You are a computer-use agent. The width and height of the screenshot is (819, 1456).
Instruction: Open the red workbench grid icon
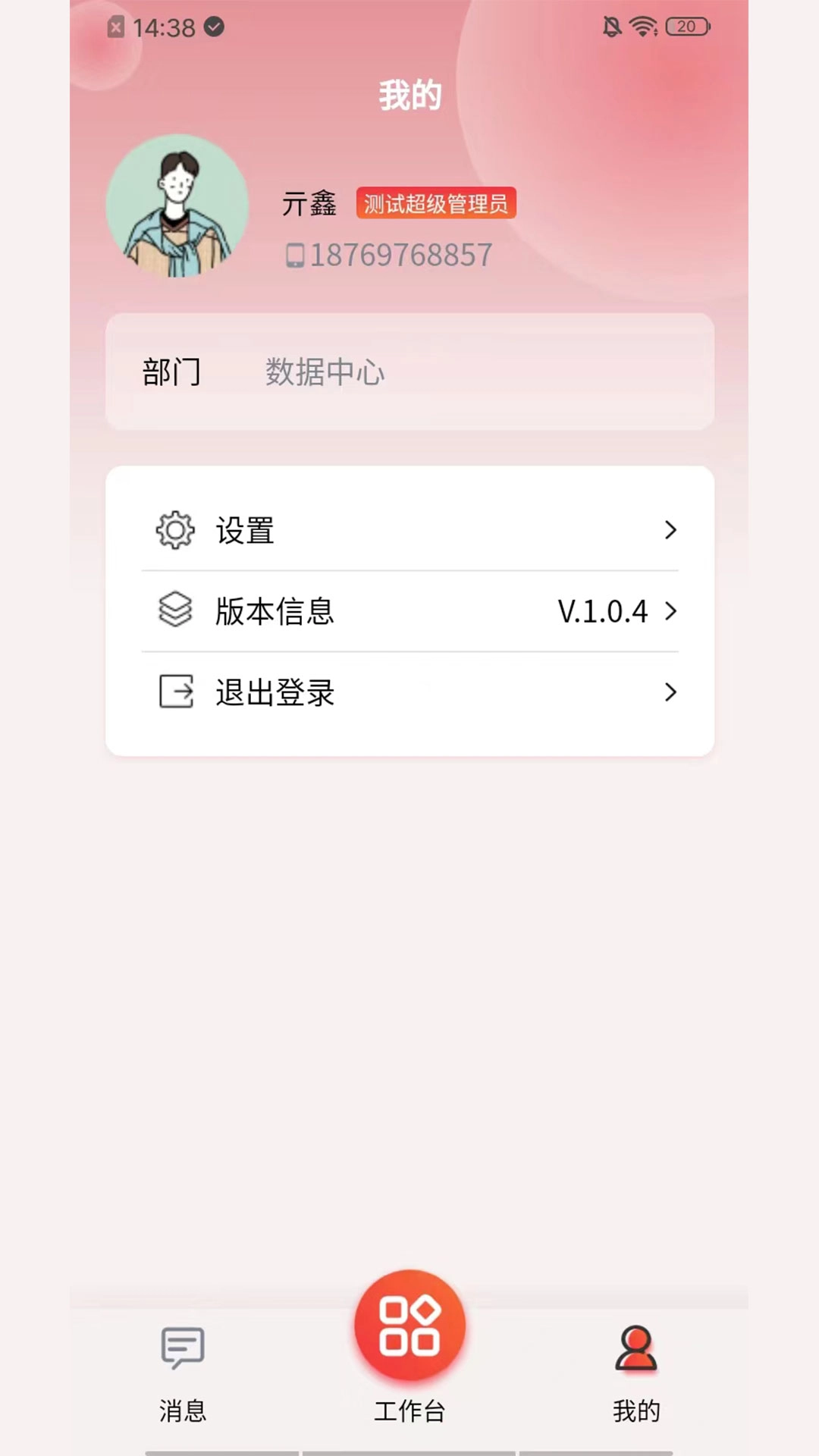click(x=409, y=1326)
